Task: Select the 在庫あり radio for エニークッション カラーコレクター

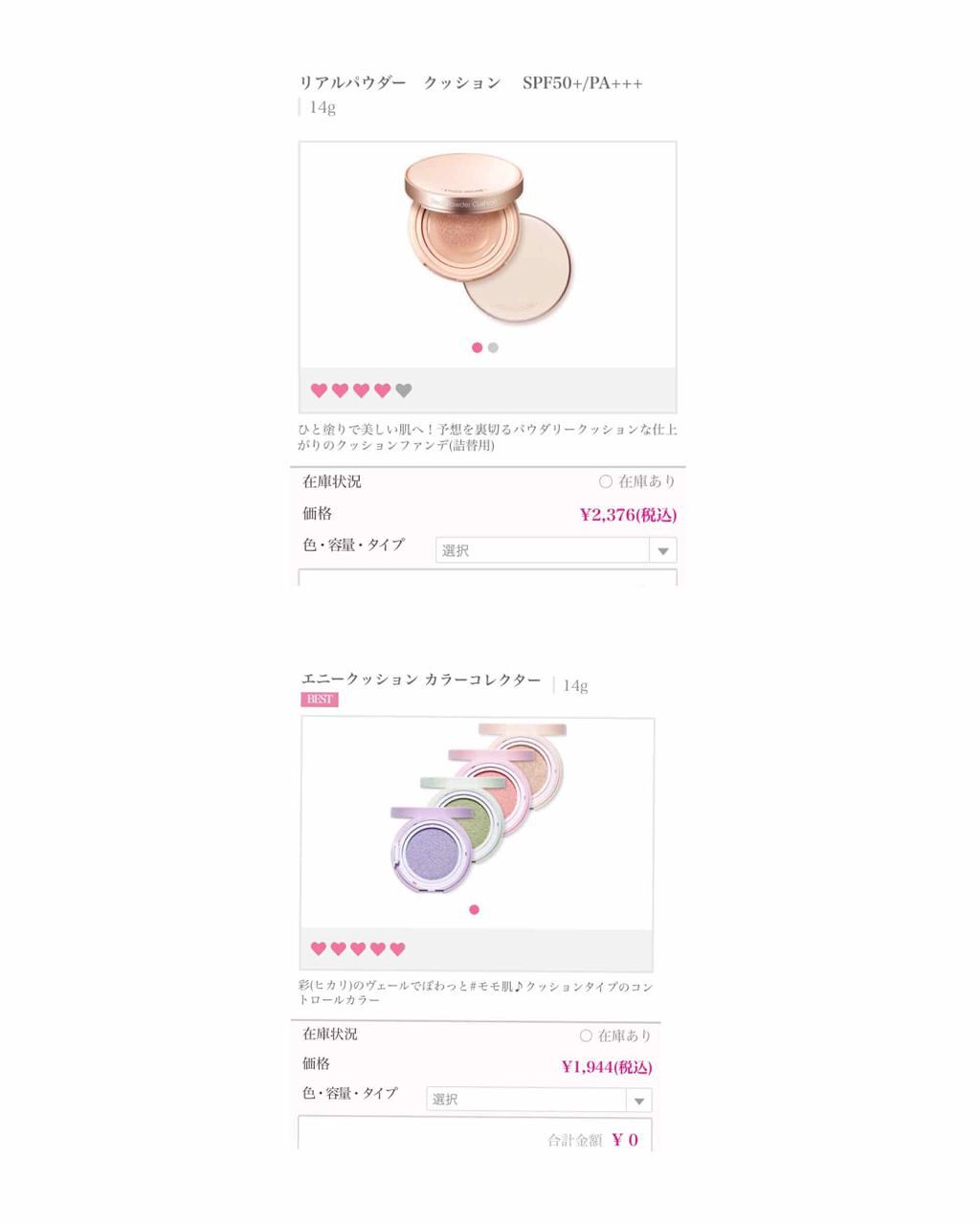Action: coord(585,1034)
